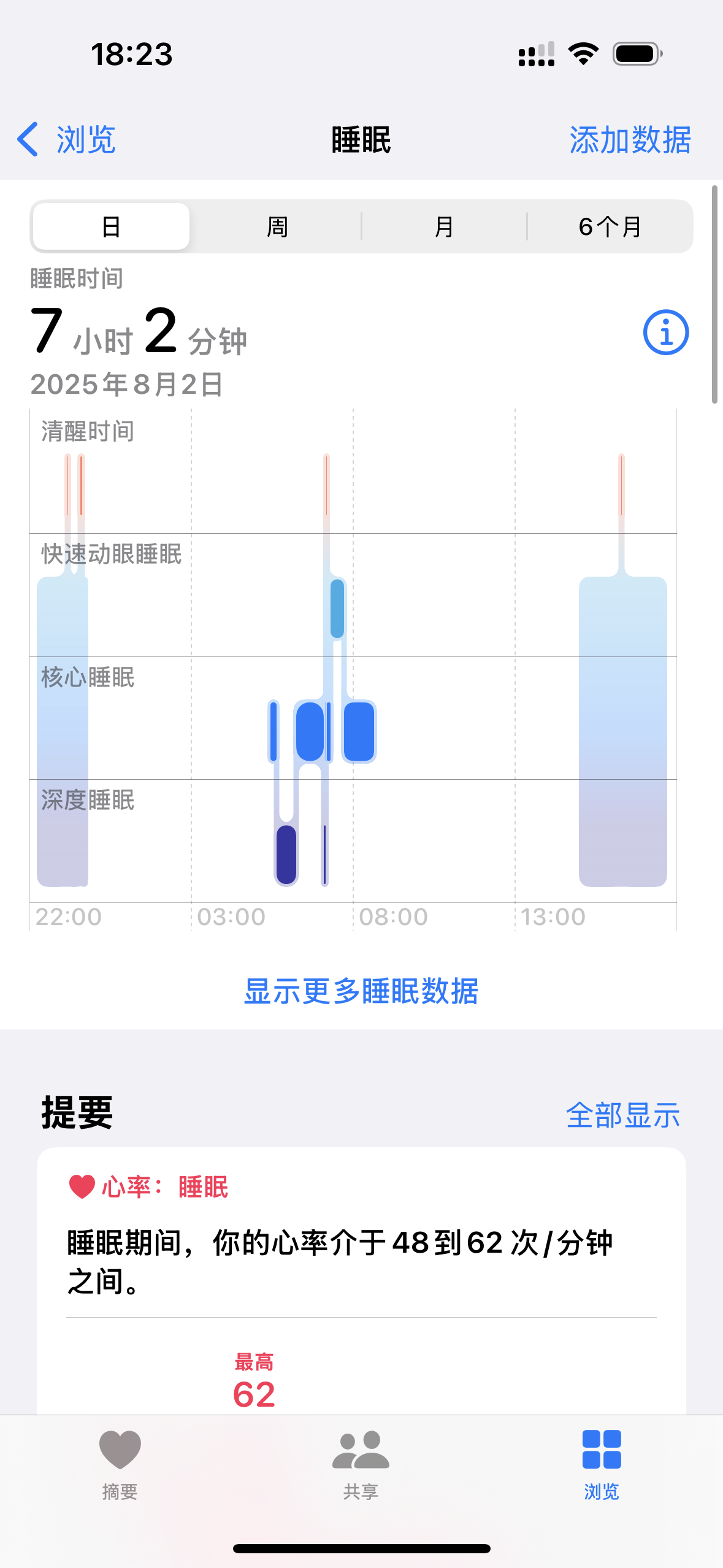Screen dimensions: 723x1568
Task: Open the 共享 tab
Action: click(361, 1464)
